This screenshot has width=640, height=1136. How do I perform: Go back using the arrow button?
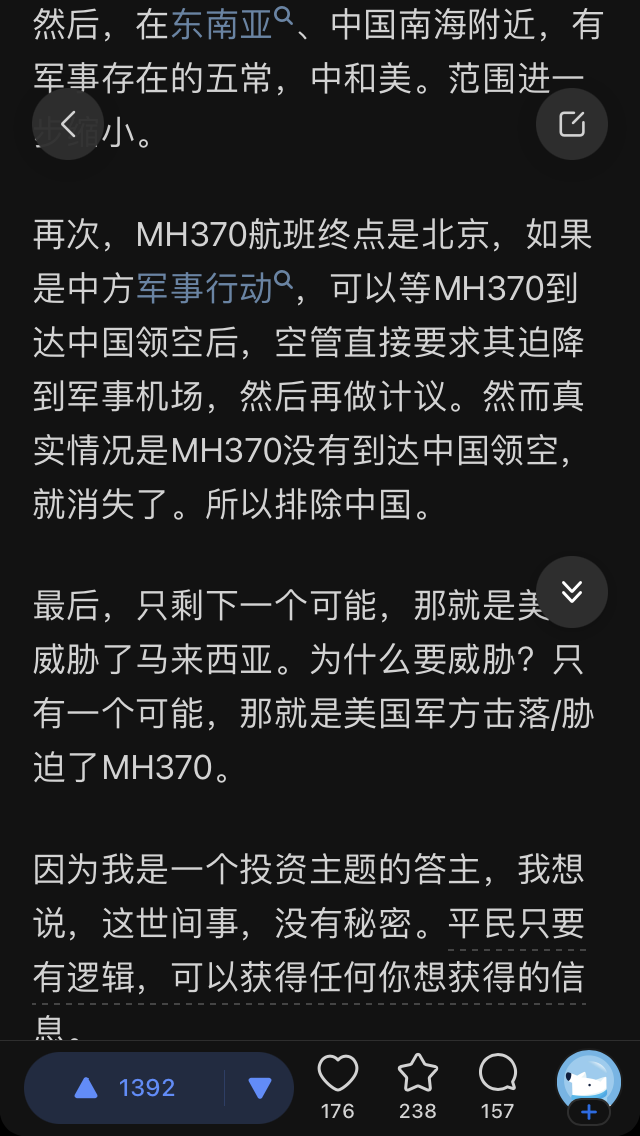tap(68, 125)
